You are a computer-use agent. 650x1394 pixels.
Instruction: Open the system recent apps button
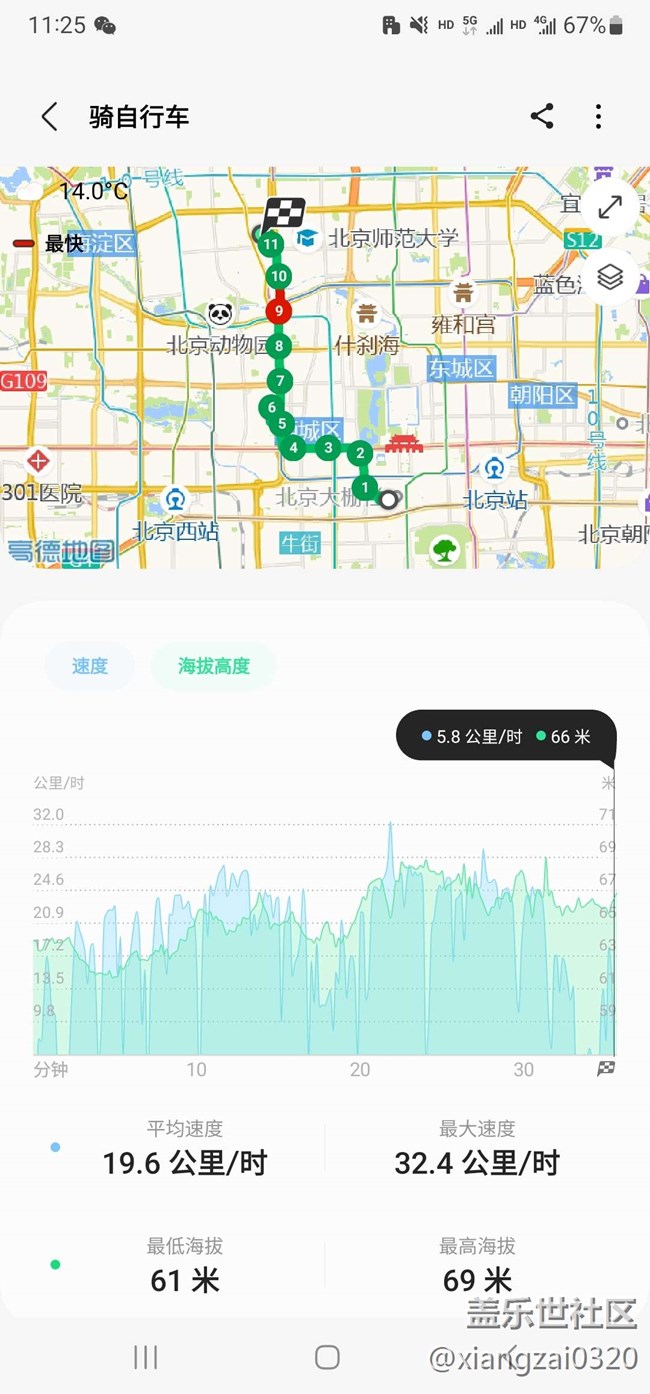pos(146,1356)
